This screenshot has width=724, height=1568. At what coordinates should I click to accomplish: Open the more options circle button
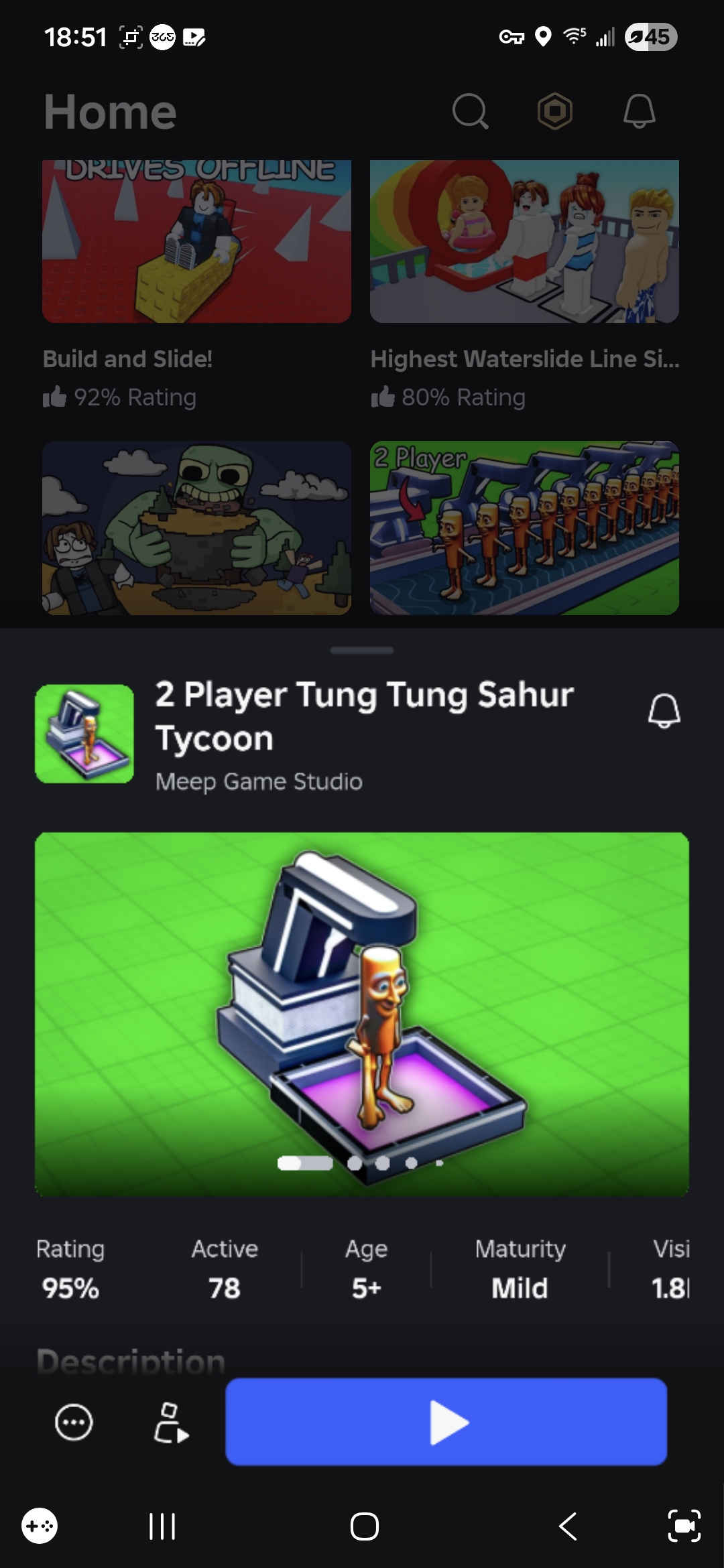click(74, 1421)
